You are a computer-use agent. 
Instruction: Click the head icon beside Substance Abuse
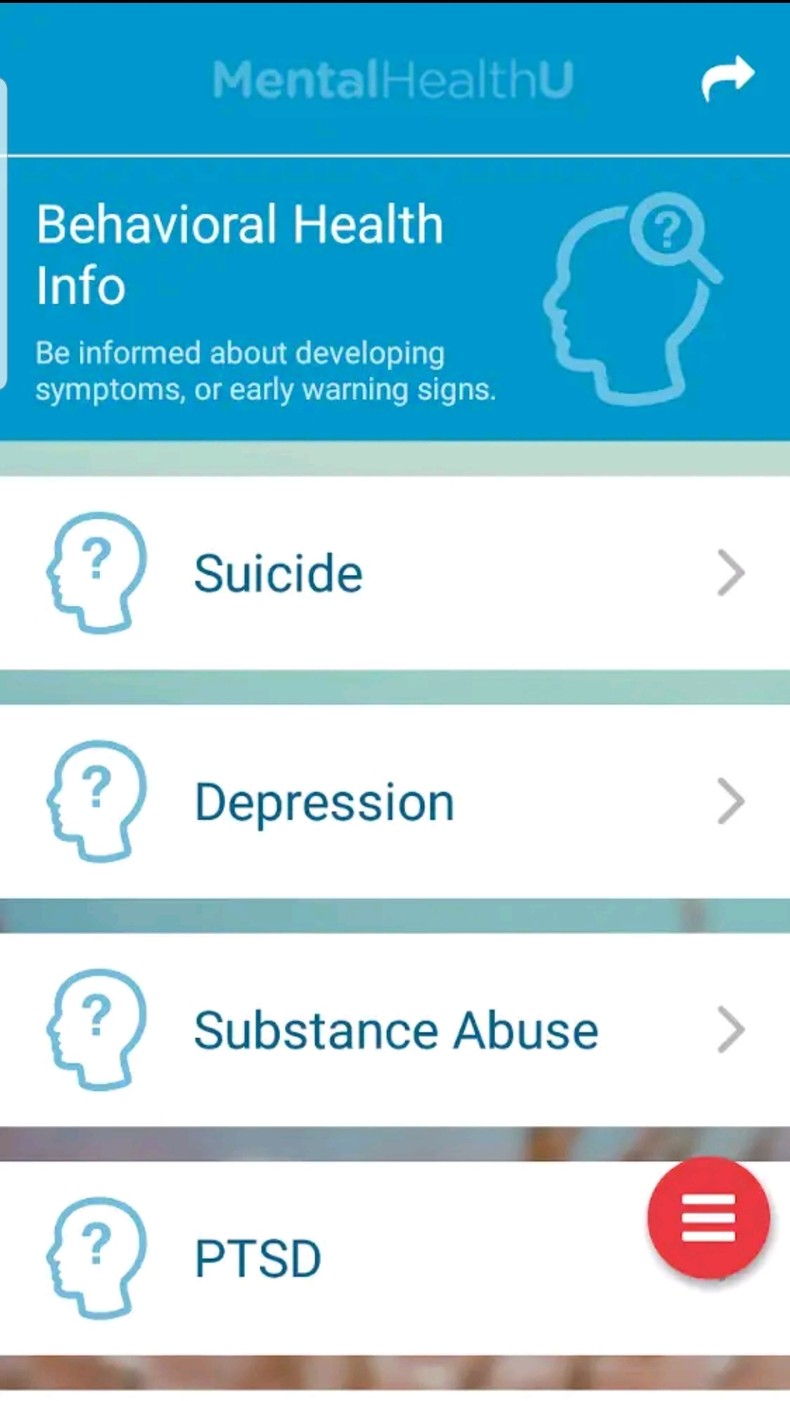point(96,1030)
